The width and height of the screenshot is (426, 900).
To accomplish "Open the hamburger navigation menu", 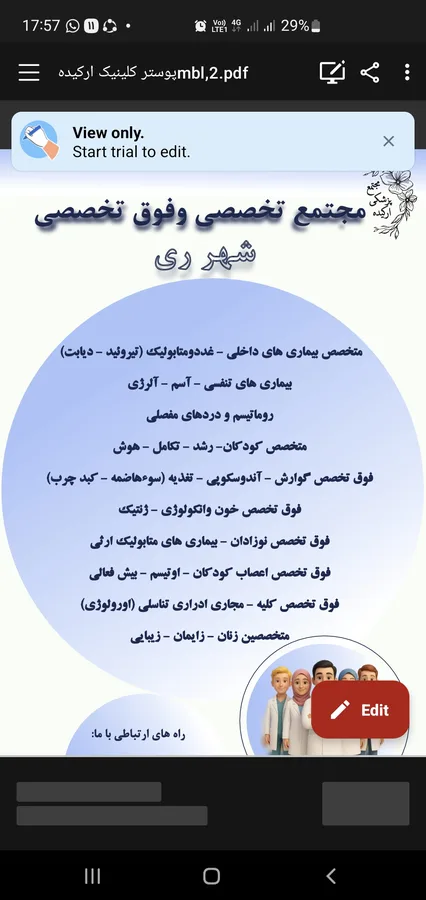I will click(29, 72).
